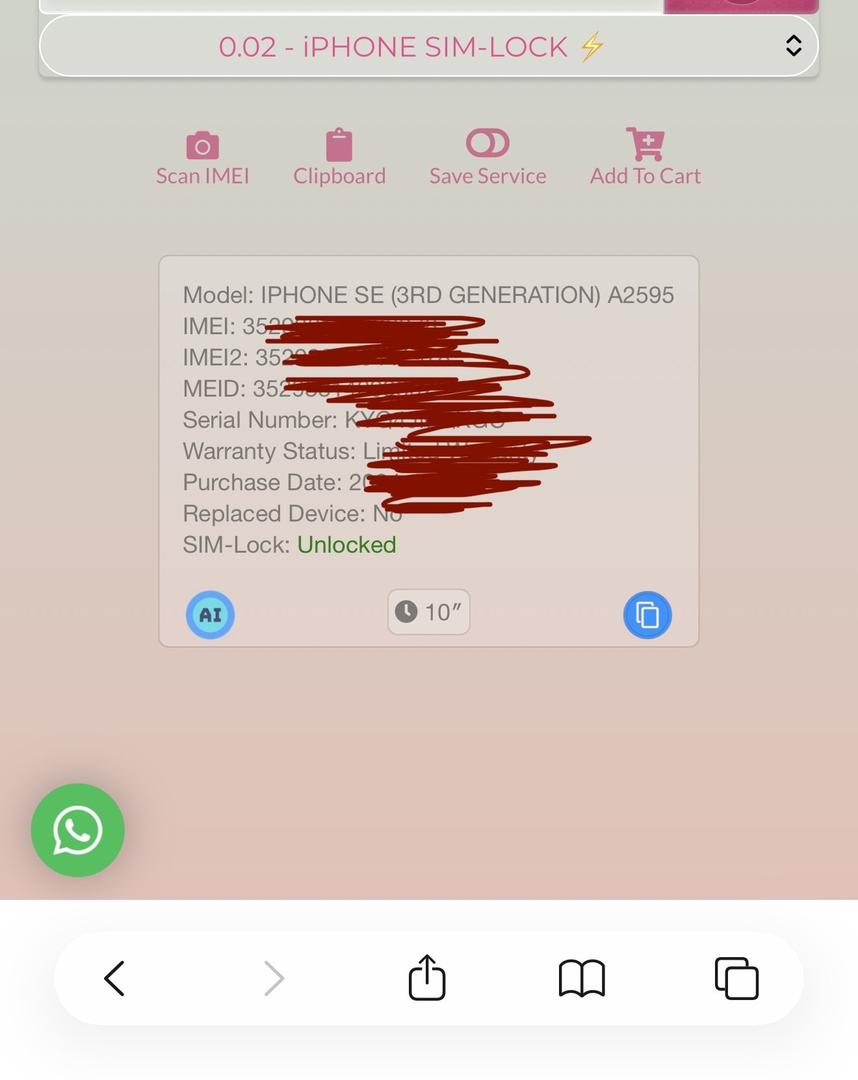Tap Scan IMEI camera button
This screenshot has height=1080, width=858.
[x=202, y=158]
